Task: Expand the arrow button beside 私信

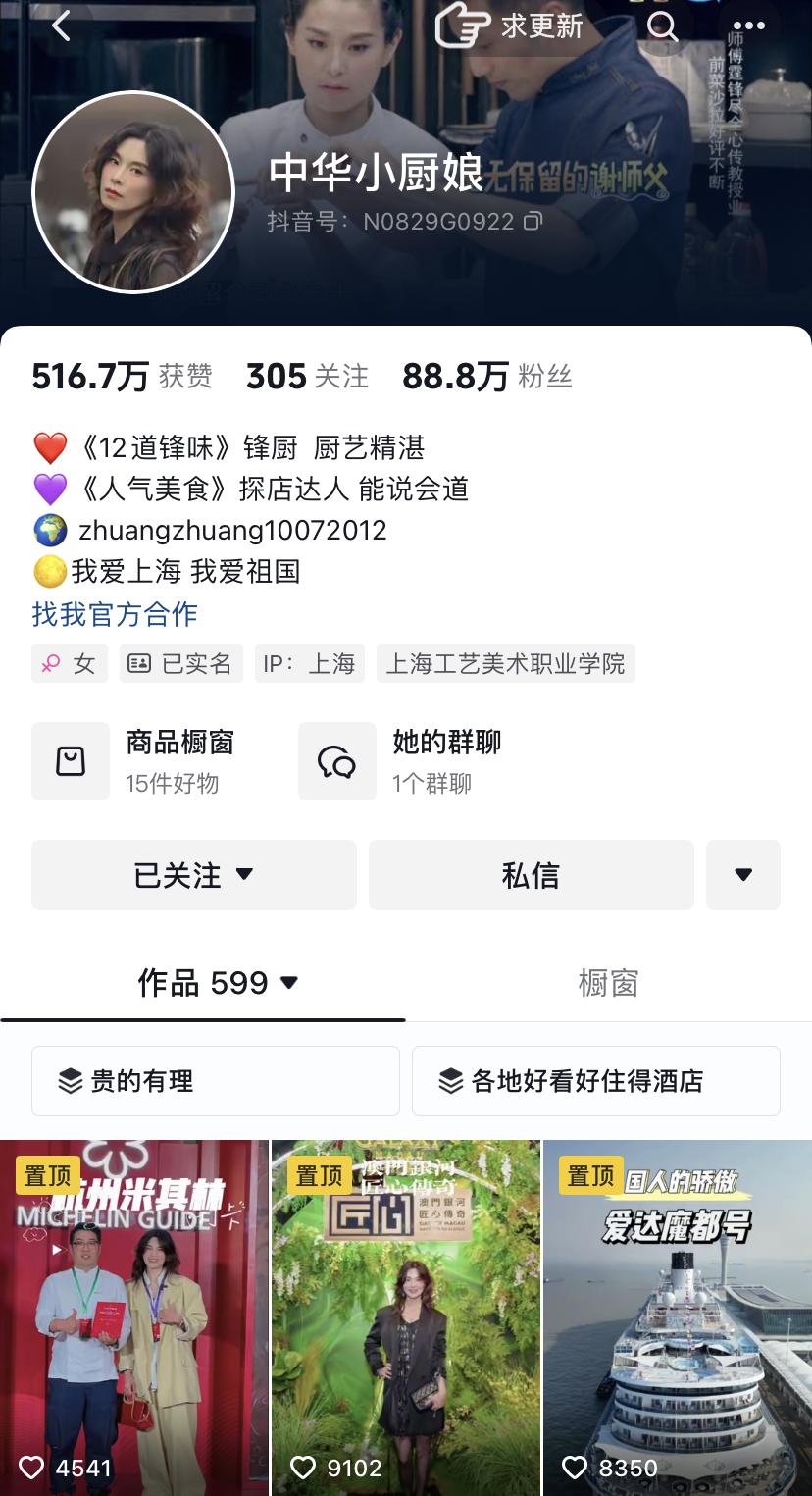Action: point(742,875)
